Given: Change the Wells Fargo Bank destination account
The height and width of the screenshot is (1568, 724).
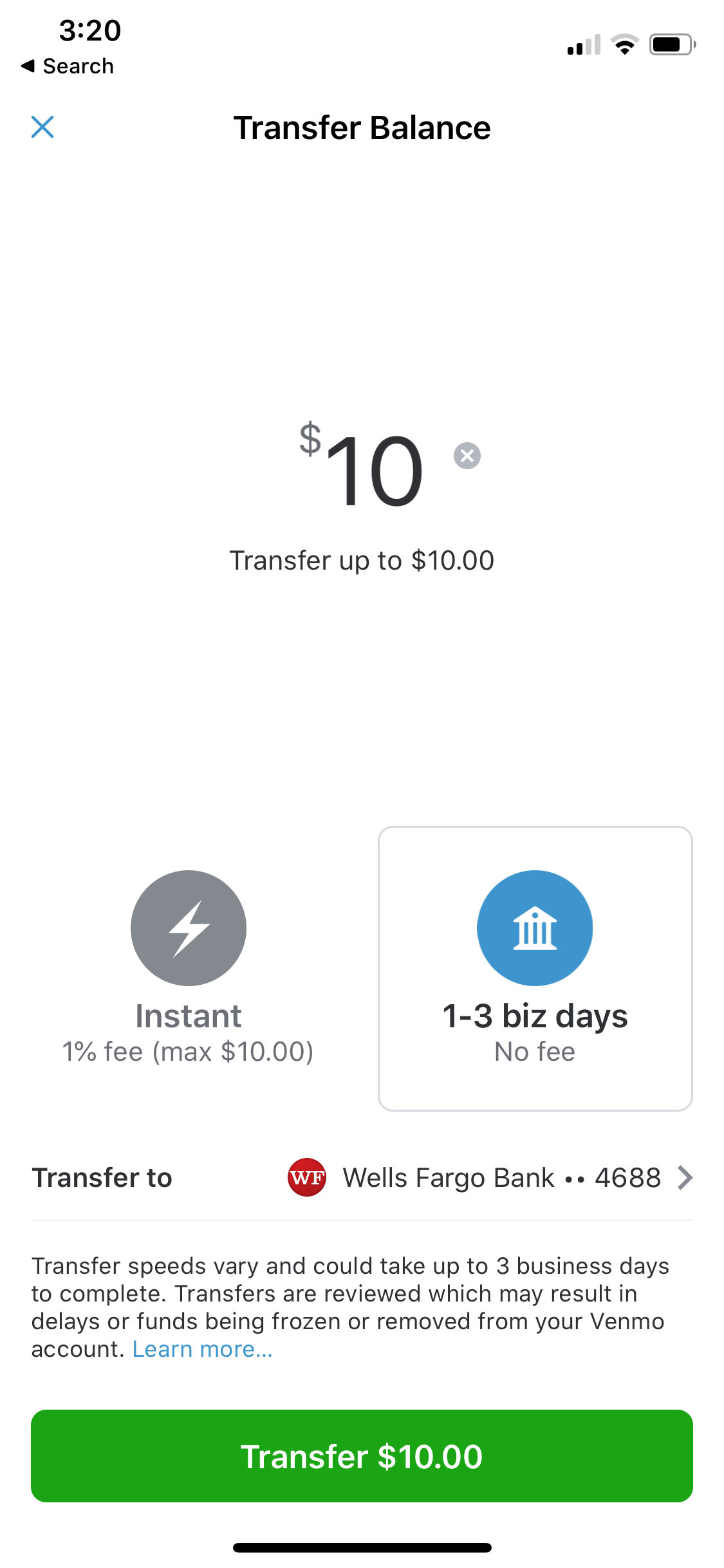Looking at the screenshot, I should point(489,1178).
